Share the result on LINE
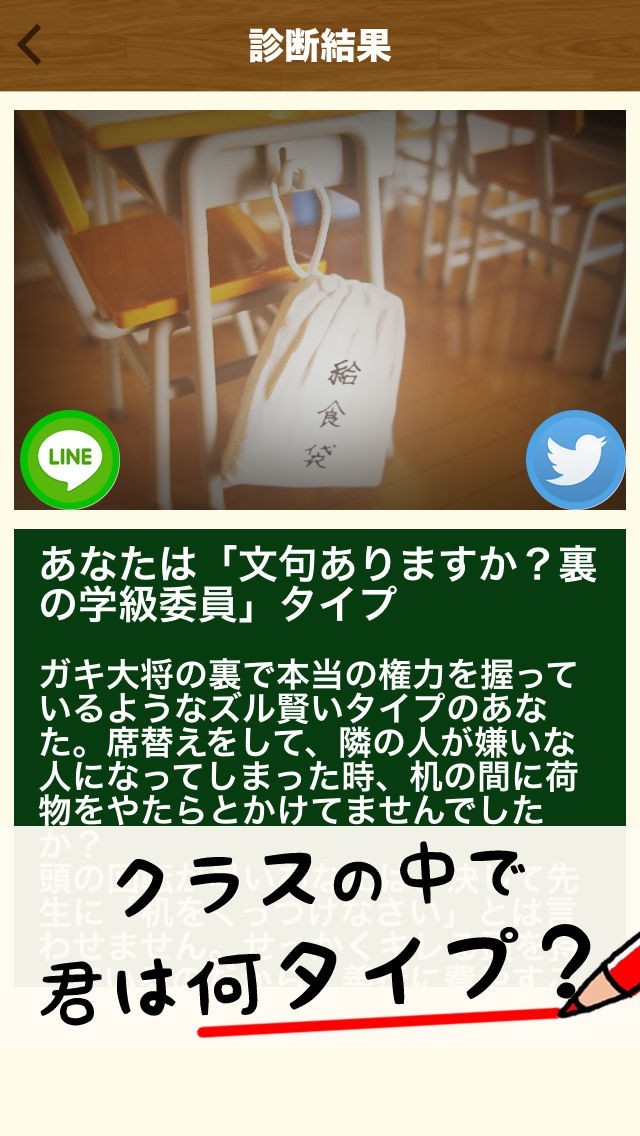This screenshot has height=1136, width=640. click(70, 460)
